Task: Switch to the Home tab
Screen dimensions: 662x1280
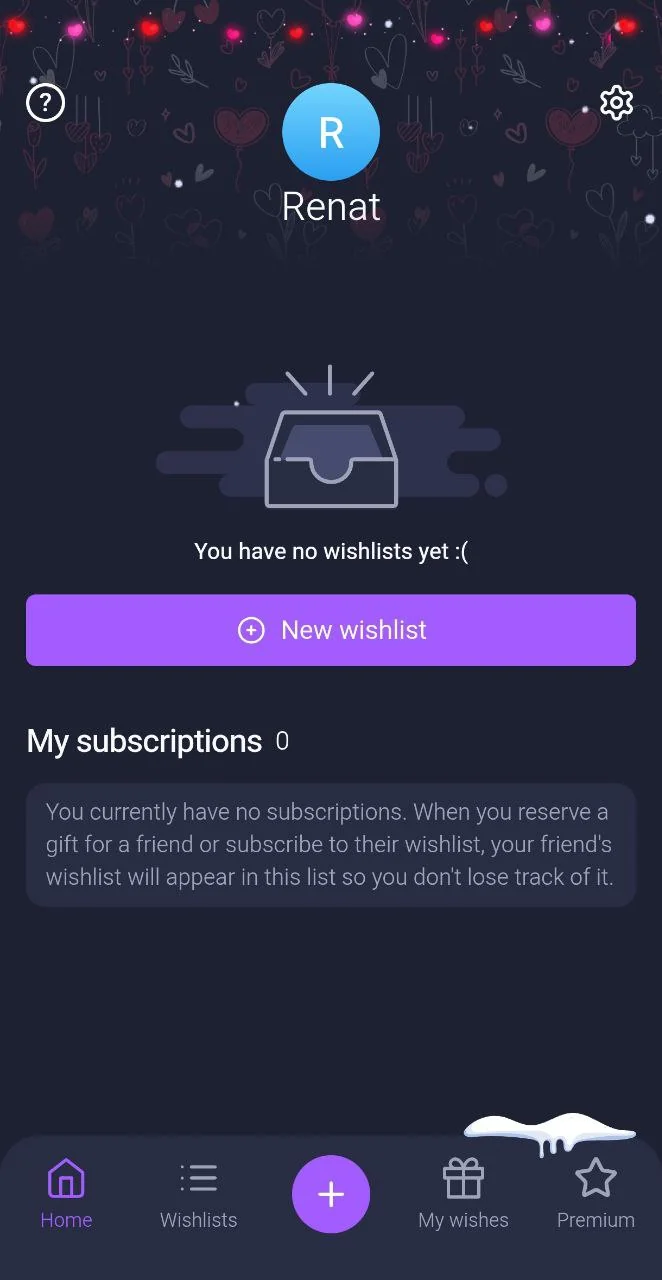Action: [66, 1194]
